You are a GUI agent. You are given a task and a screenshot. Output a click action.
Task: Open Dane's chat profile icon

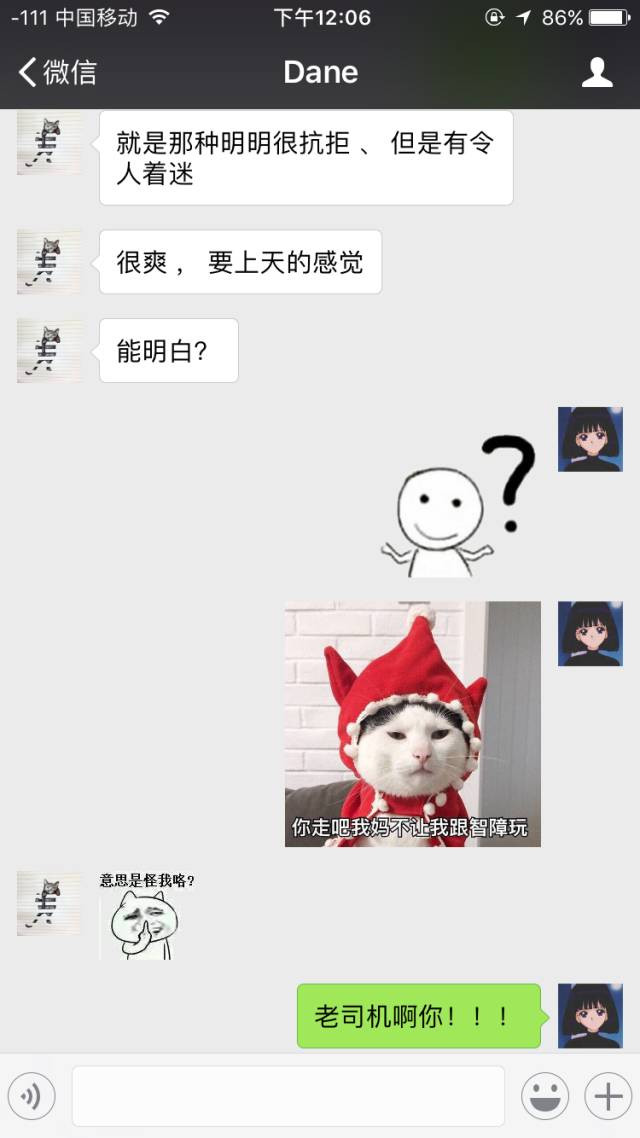[597, 72]
